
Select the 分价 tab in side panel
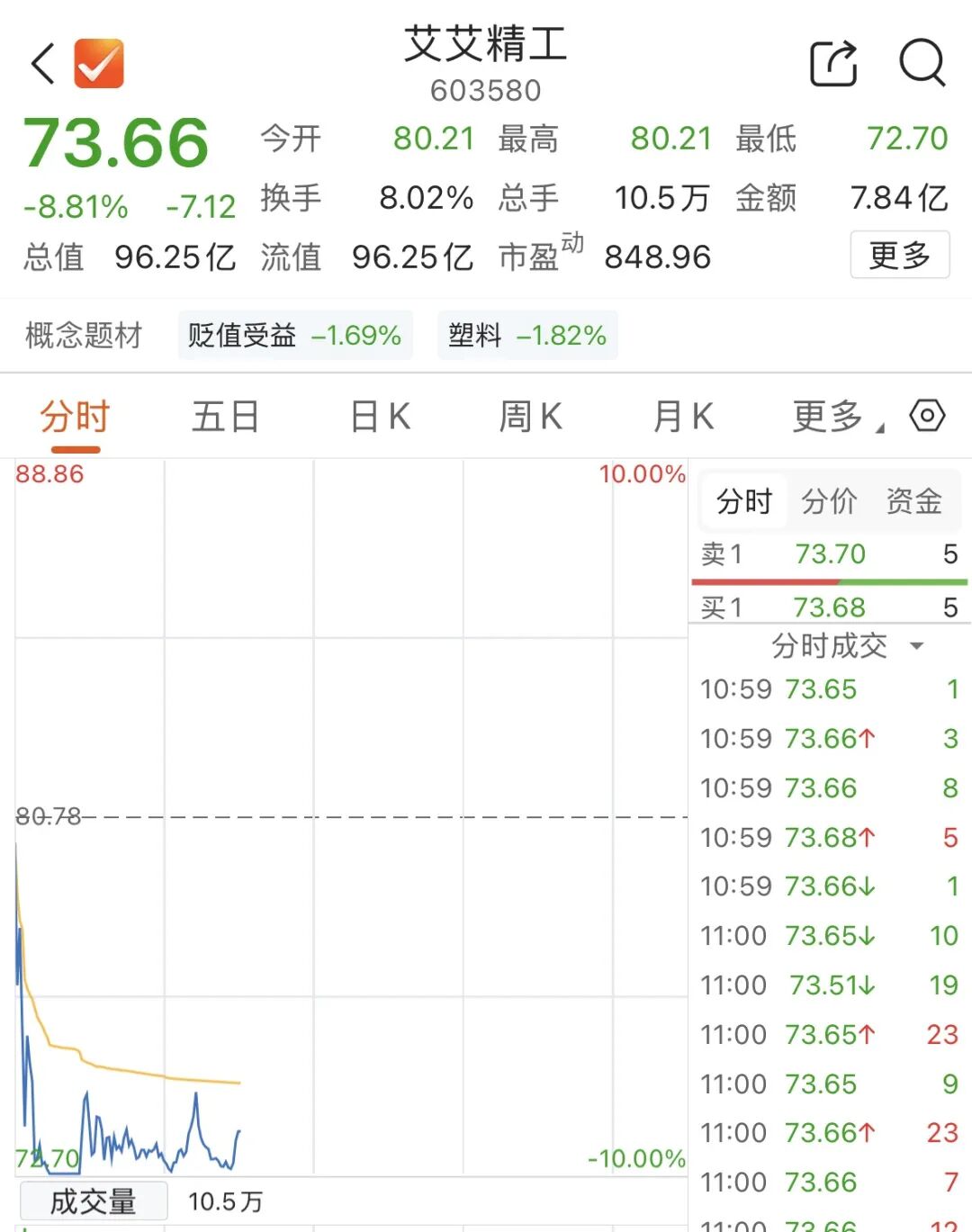829,501
